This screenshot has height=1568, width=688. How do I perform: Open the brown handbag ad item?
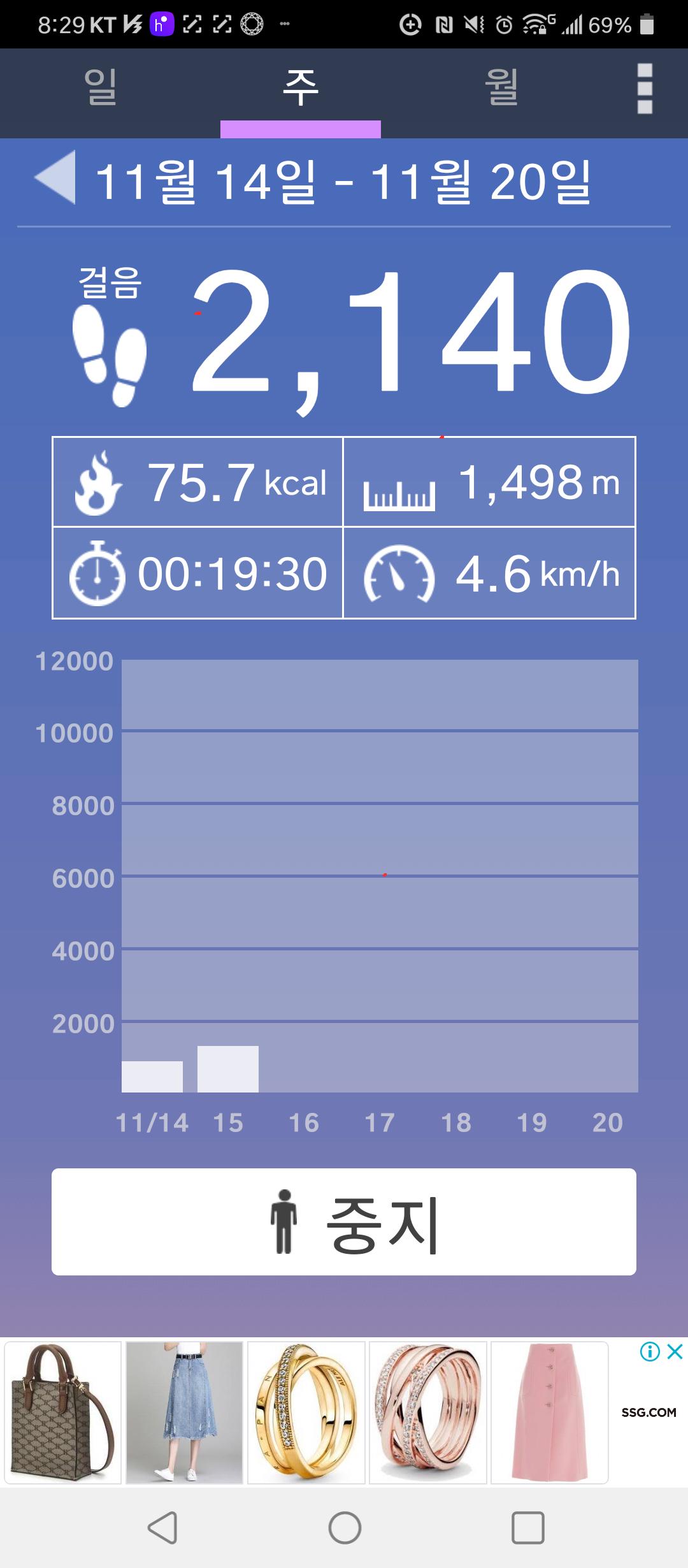coord(62,1412)
